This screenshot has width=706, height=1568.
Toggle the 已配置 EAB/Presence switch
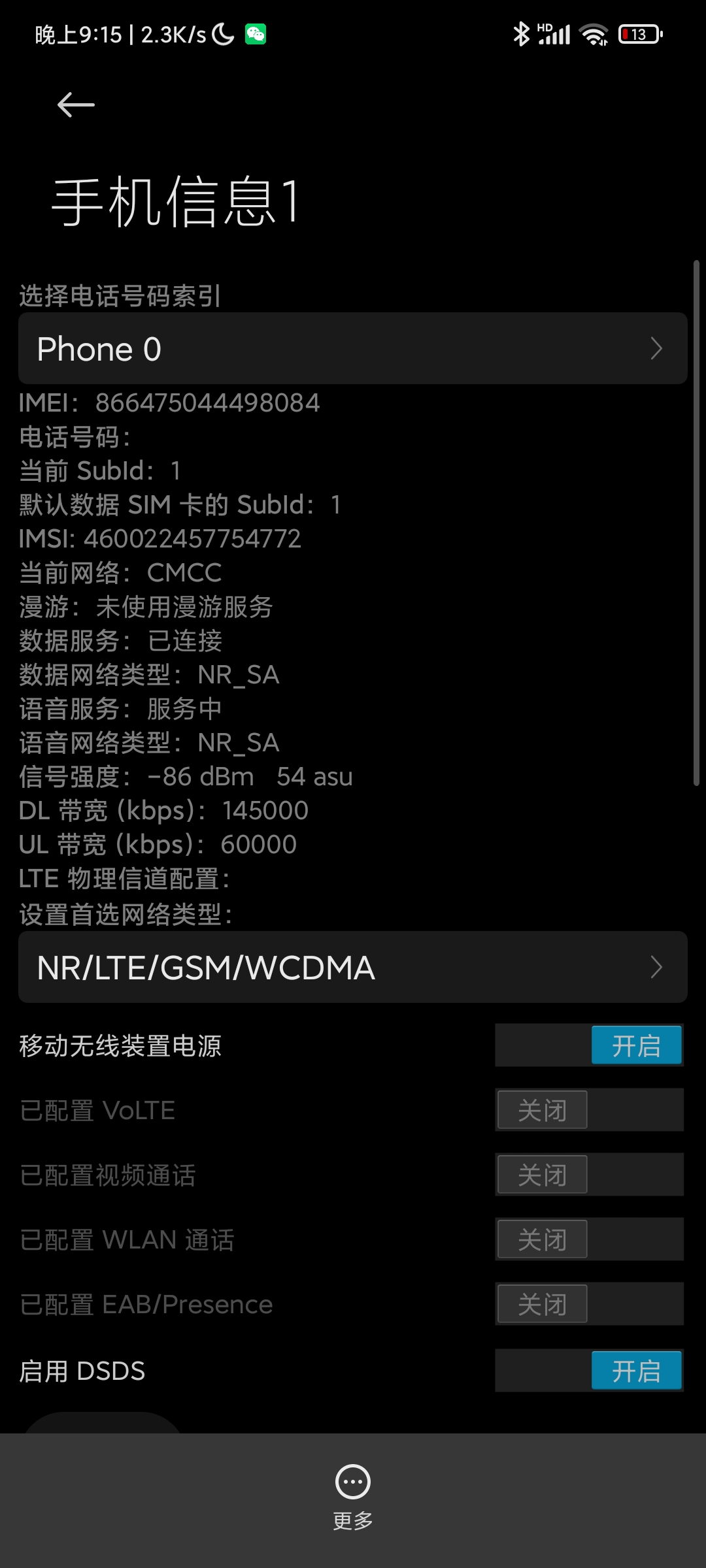(x=589, y=1304)
